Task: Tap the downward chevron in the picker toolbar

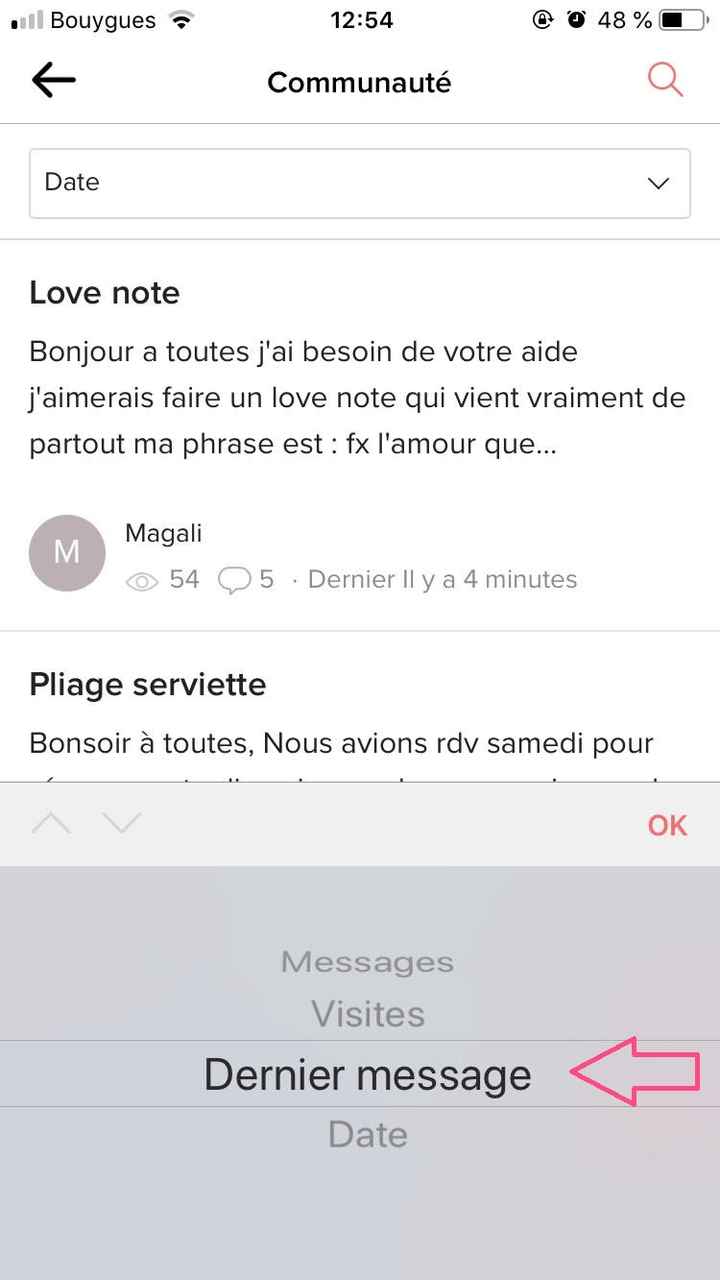Action: point(120,824)
